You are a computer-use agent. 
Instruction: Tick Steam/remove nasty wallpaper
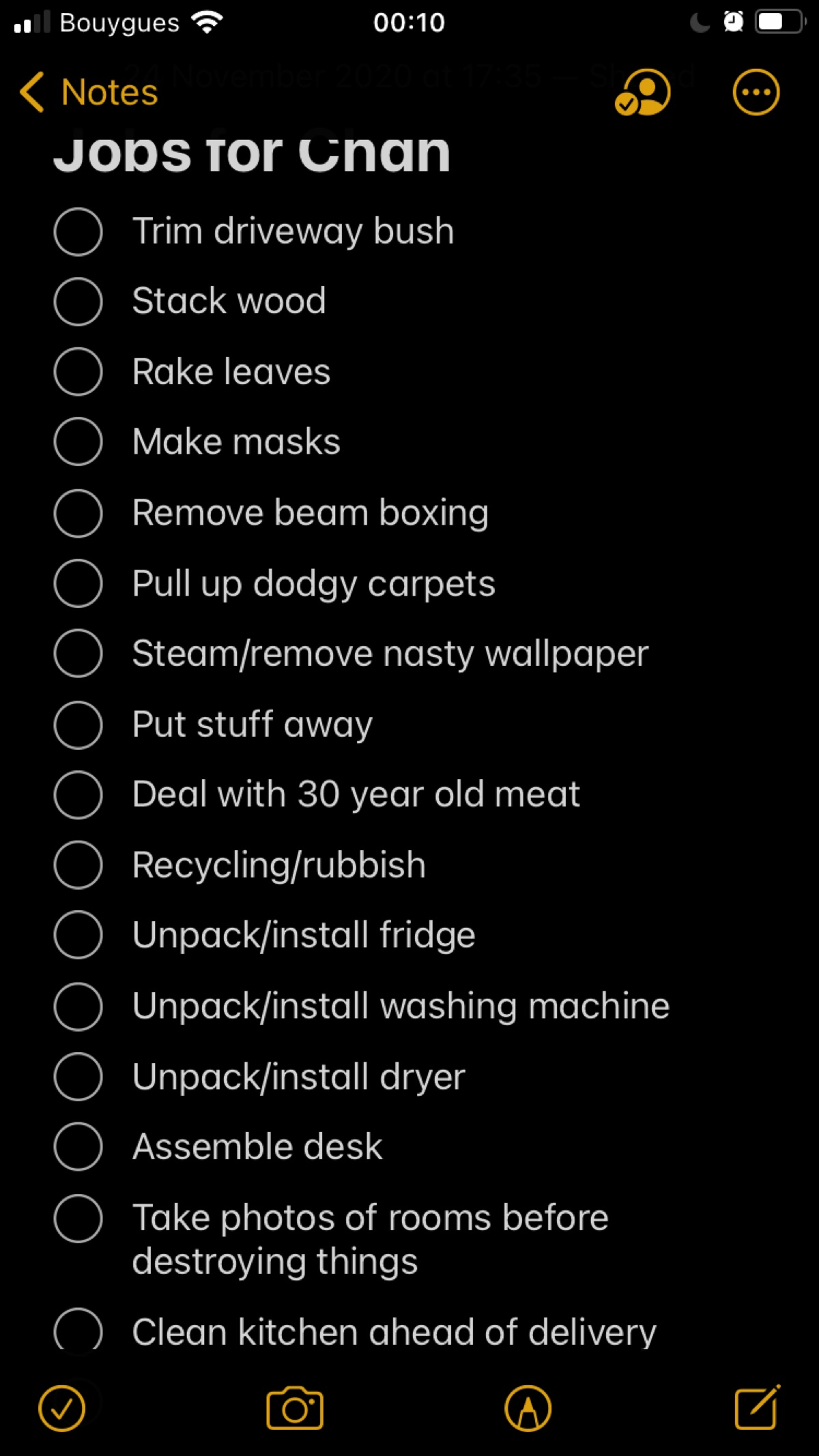78,654
